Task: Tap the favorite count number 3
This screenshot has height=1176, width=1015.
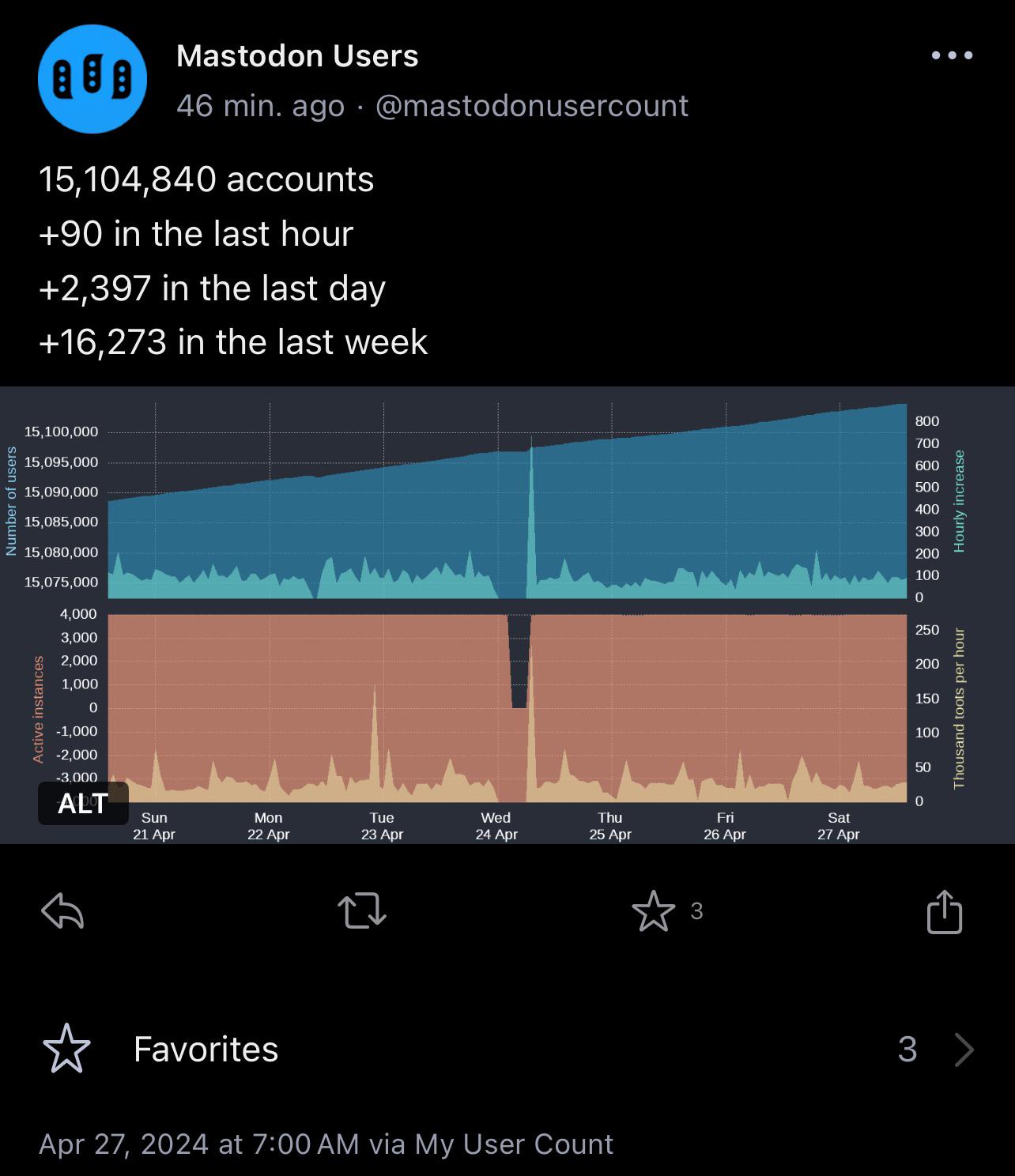Action: point(696,912)
